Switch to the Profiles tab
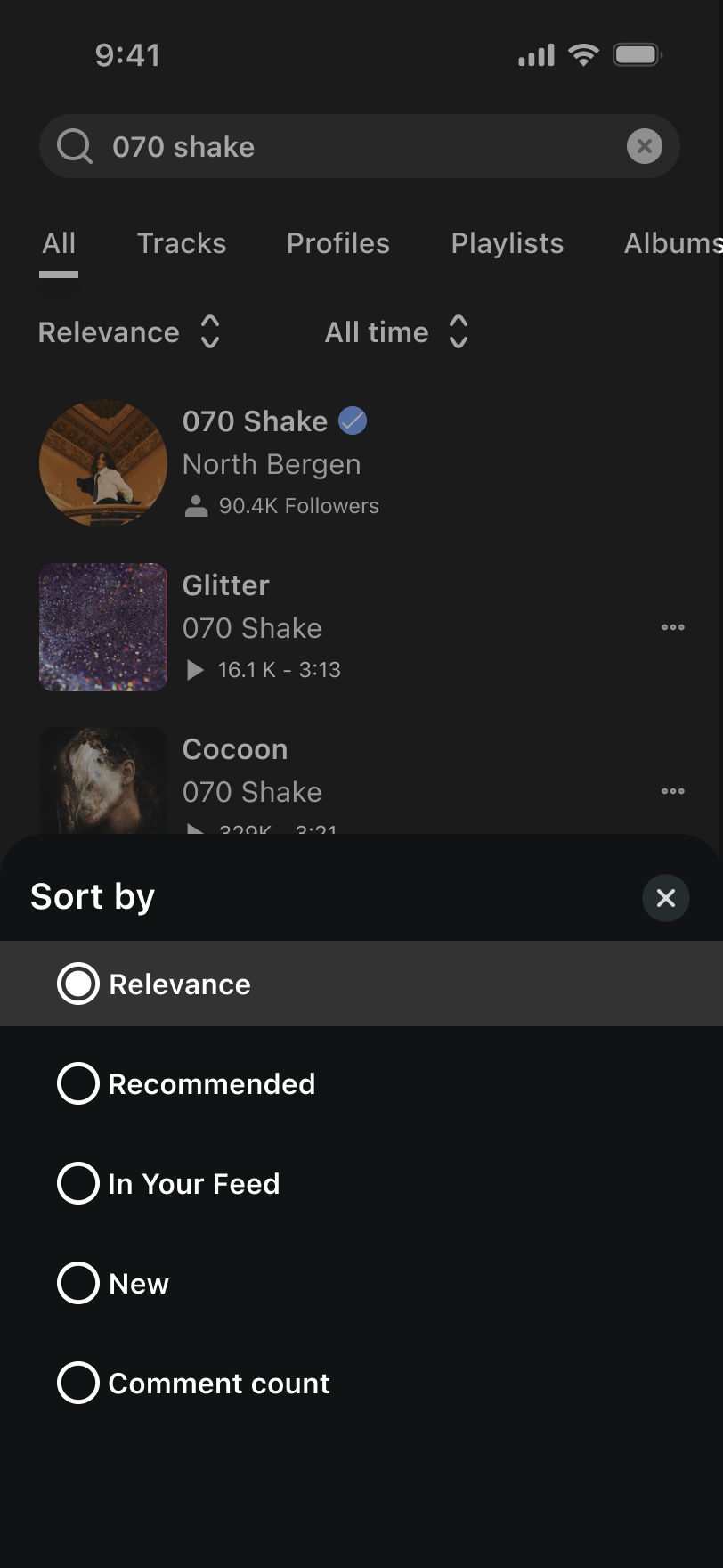Image resolution: width=723 pixels, height=1568 pixels. tap(338, 243)
